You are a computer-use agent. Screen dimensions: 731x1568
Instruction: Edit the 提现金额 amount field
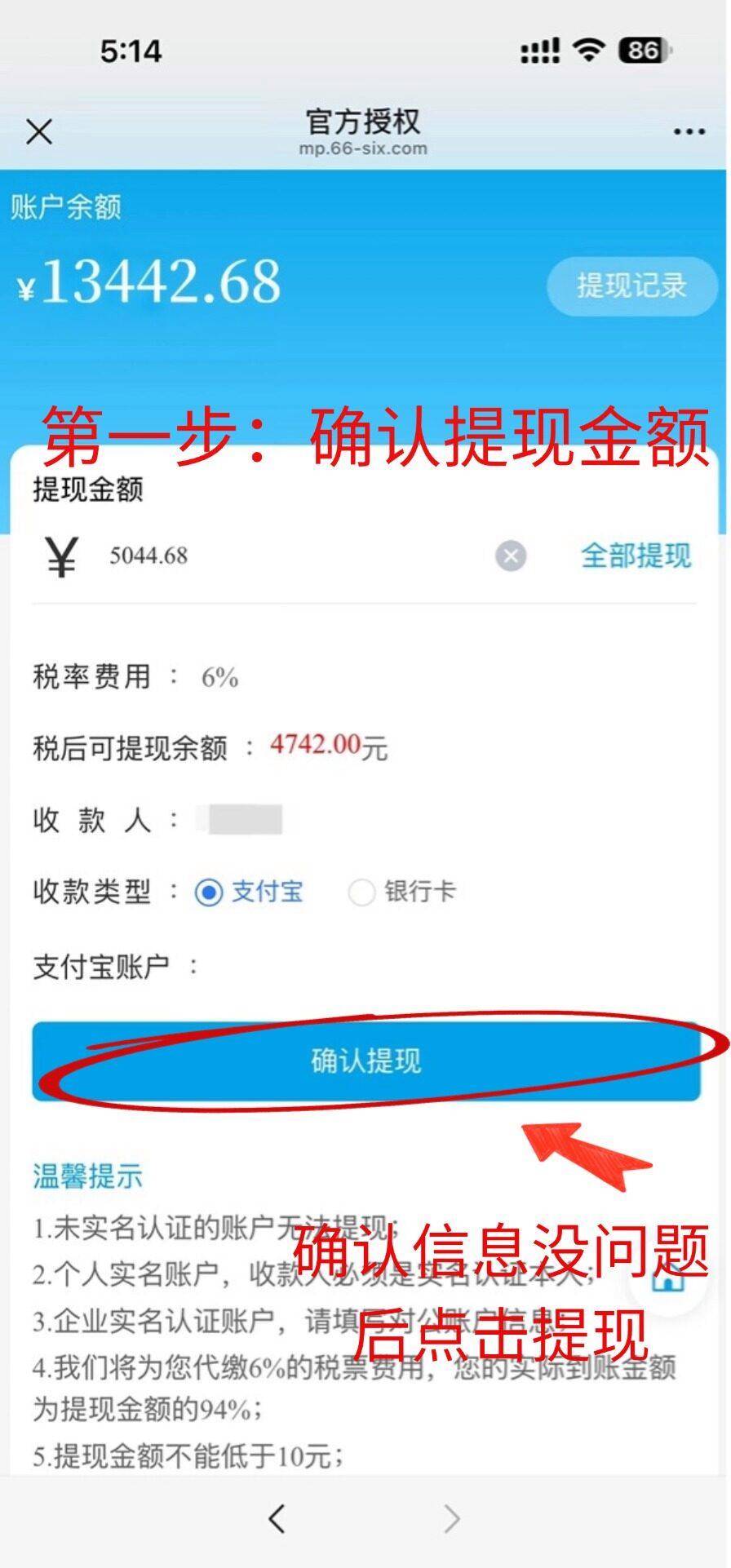[294, 556]
